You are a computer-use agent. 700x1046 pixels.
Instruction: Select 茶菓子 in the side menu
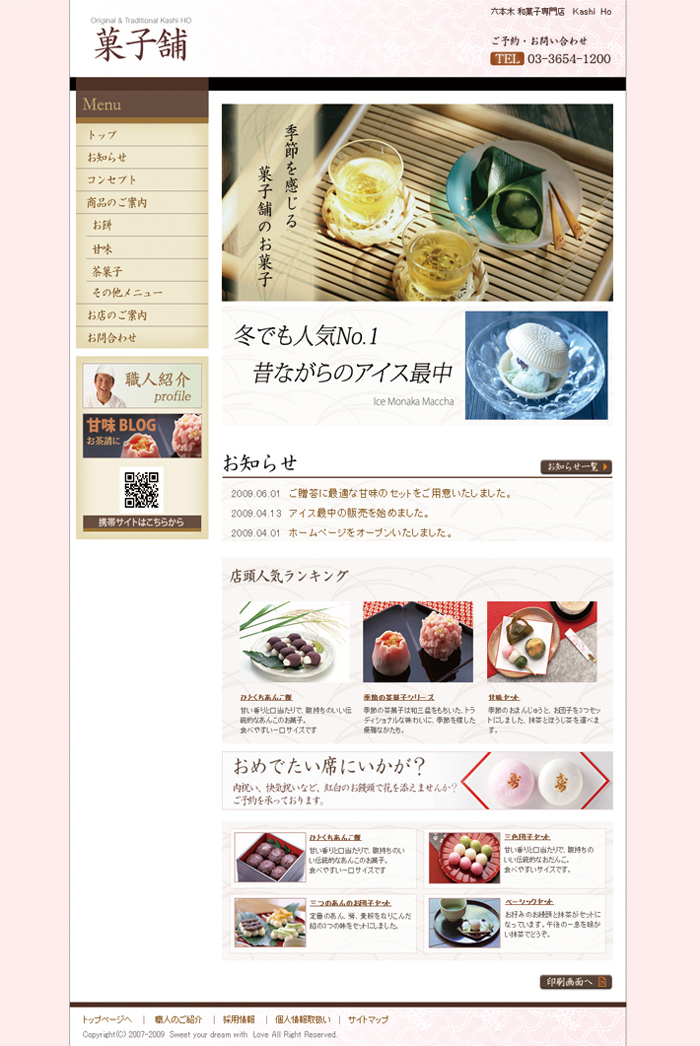pos(107,271)
